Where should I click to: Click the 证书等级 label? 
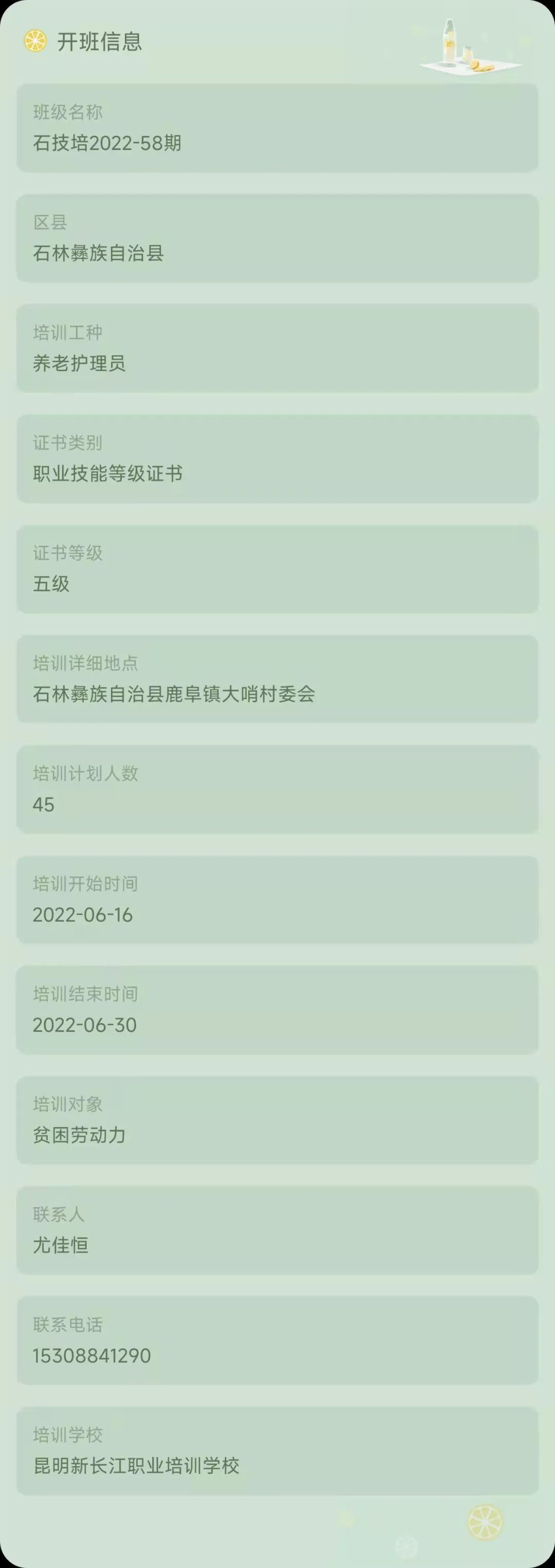(67, 552)
